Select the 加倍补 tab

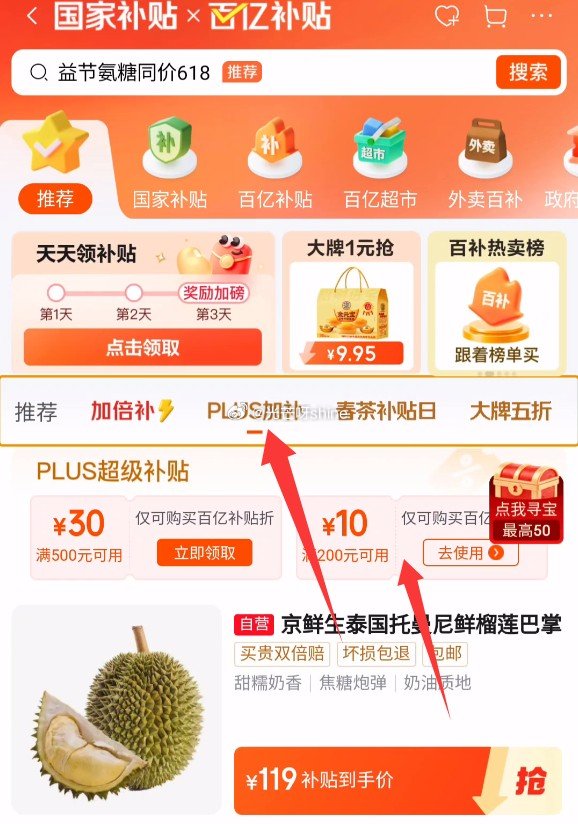[132, 411]
